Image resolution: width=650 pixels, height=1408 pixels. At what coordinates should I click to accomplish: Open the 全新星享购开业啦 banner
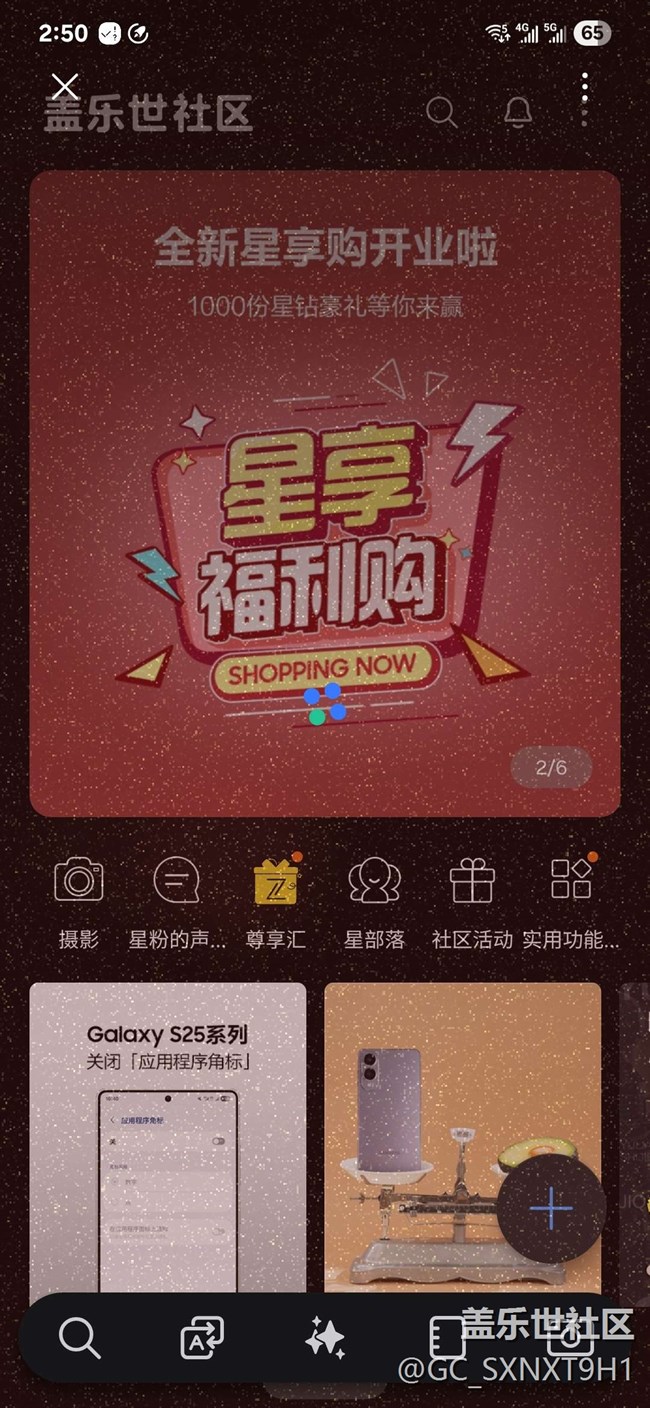pyautogui.click(x=325, y=493)
